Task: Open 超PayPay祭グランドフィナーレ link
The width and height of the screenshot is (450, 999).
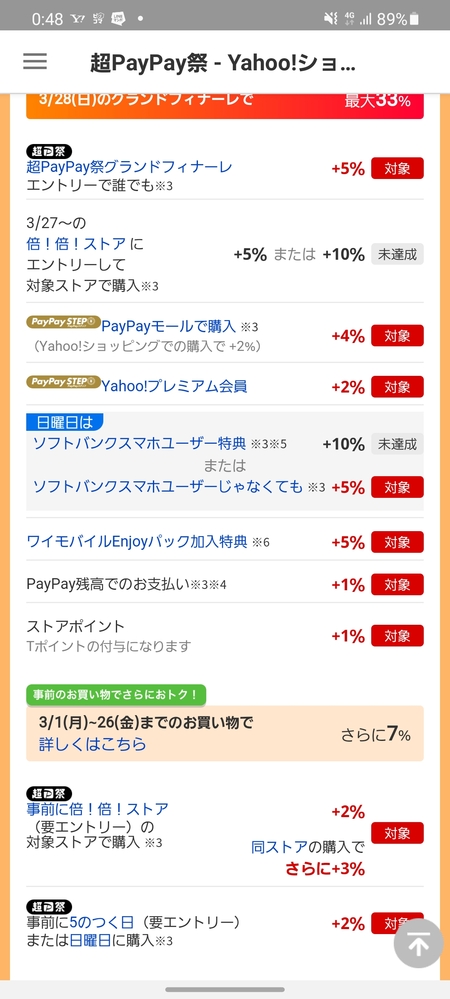Action: coord(129,167)
